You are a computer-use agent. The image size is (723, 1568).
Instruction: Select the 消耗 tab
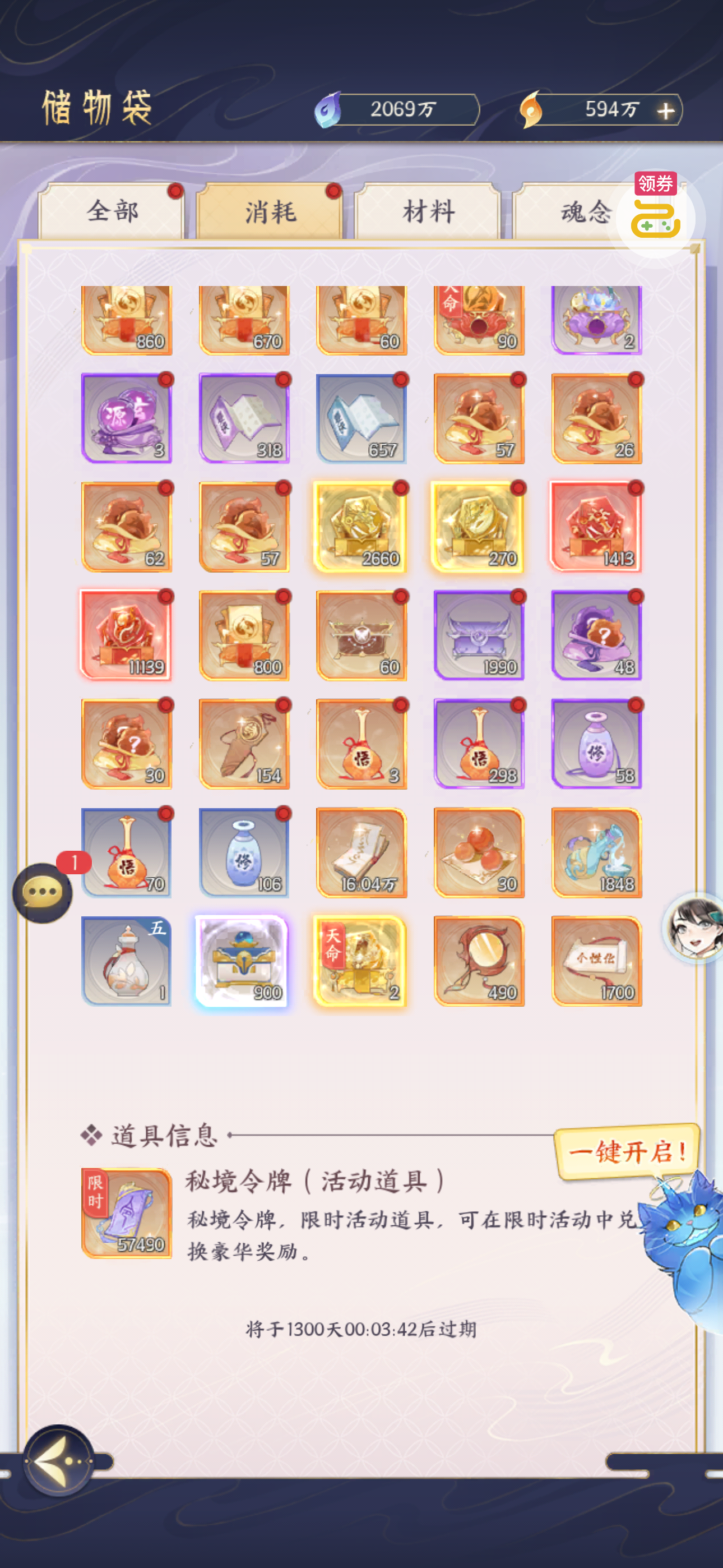coord(270,212)
